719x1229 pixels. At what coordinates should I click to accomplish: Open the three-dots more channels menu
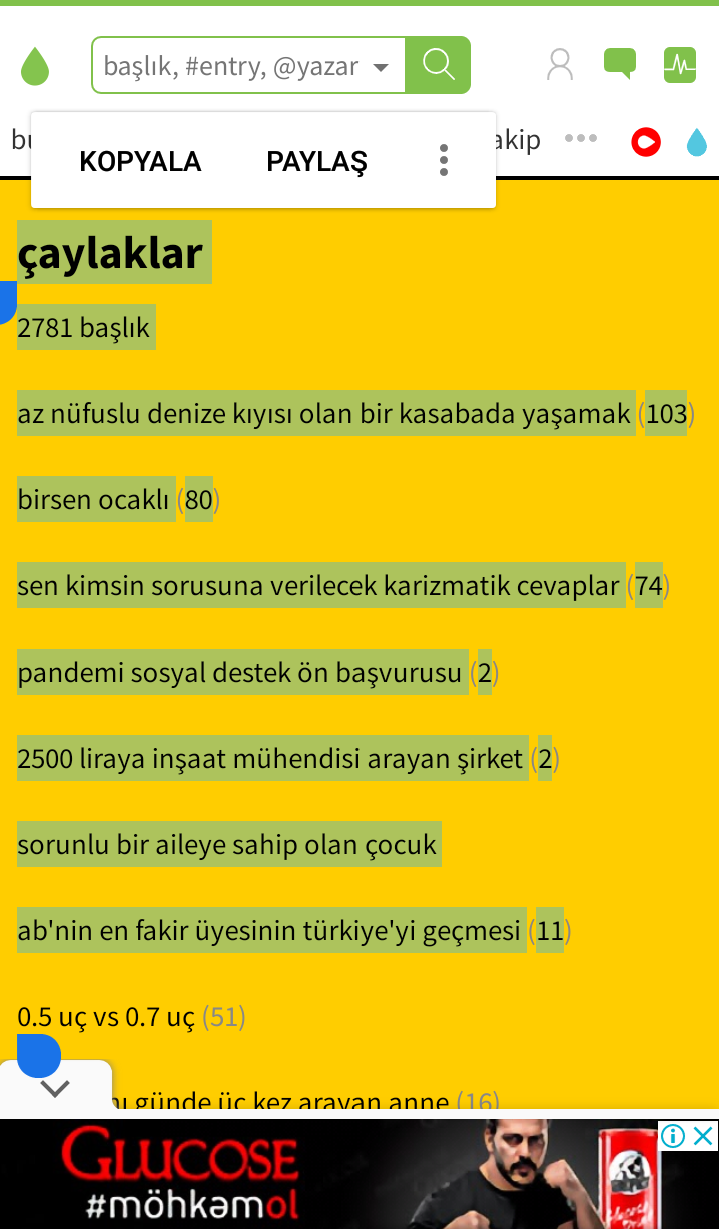(581, 139)
